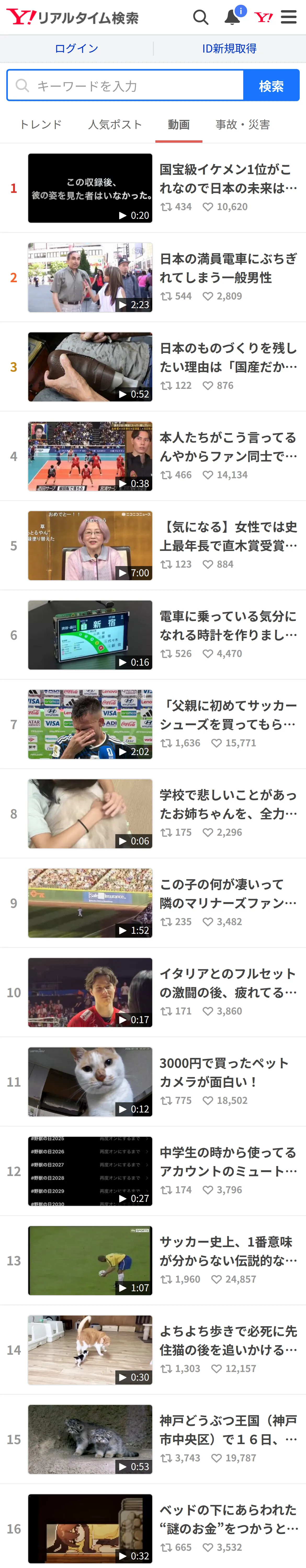Open ID新規取得 registration link
Image resolution: width=306 pixels, height=1568 pixels.
tap(229, 49)
